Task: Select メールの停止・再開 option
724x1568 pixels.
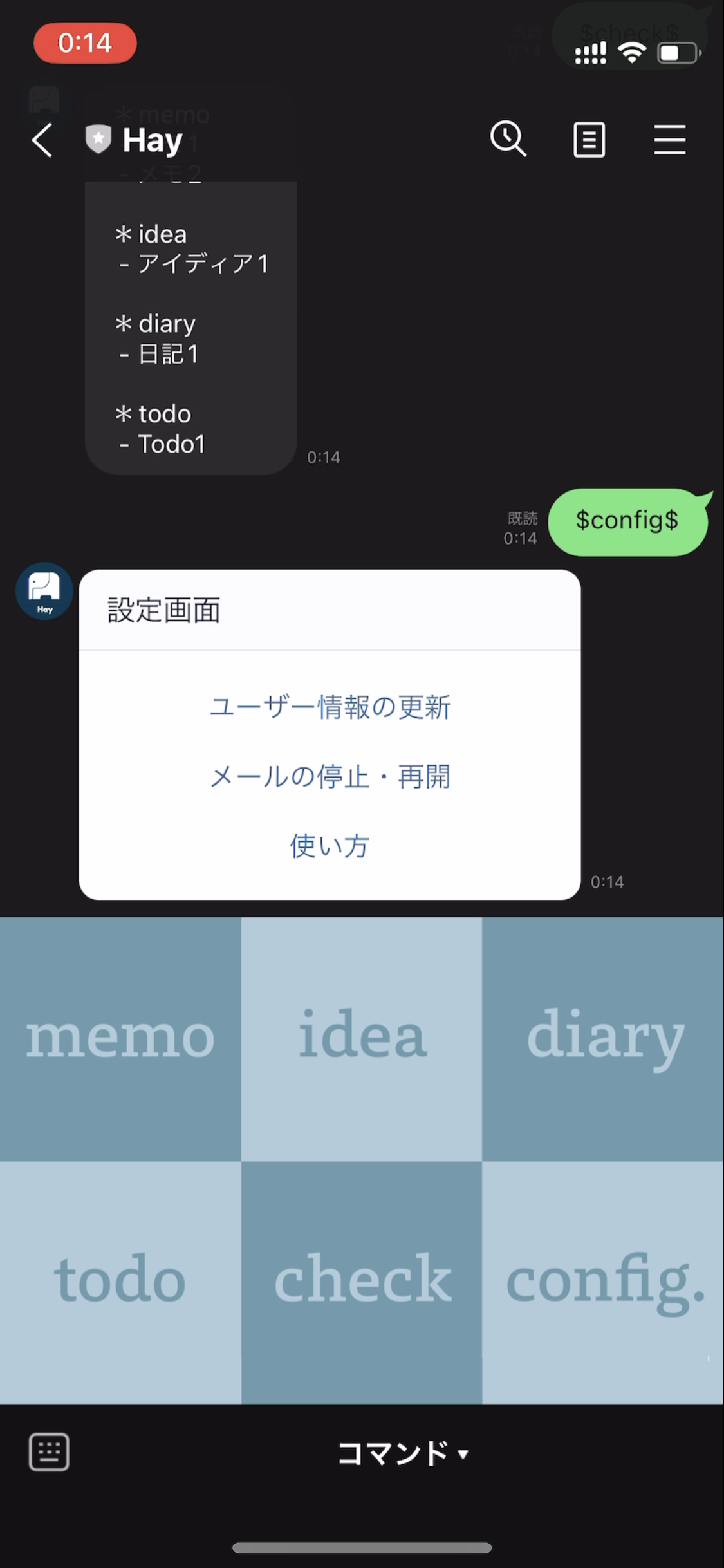Action: click(x=330, y=776)
